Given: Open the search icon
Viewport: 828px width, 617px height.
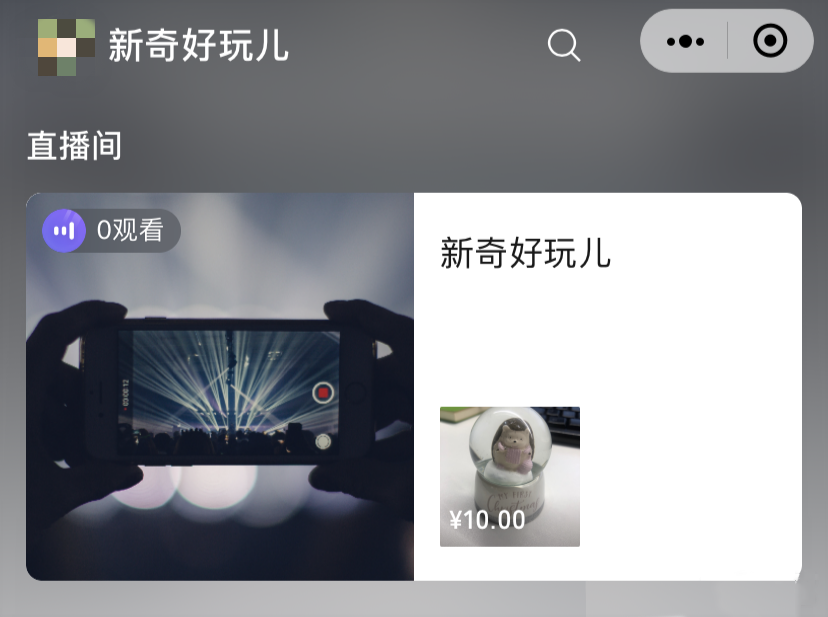Looking at the screenshot, I should (x=564, y=45).
